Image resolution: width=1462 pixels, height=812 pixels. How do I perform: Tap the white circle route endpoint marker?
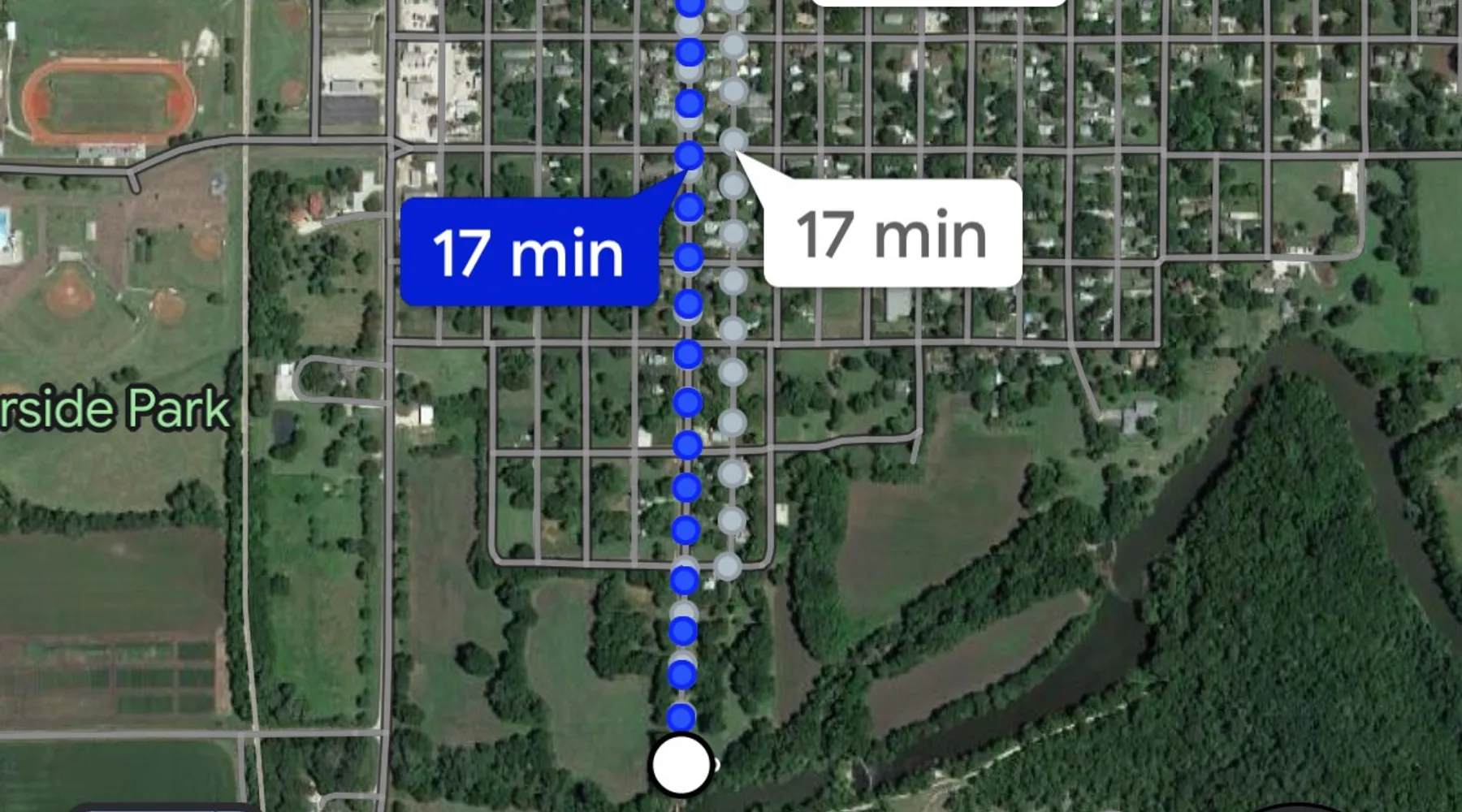point(682,764)
